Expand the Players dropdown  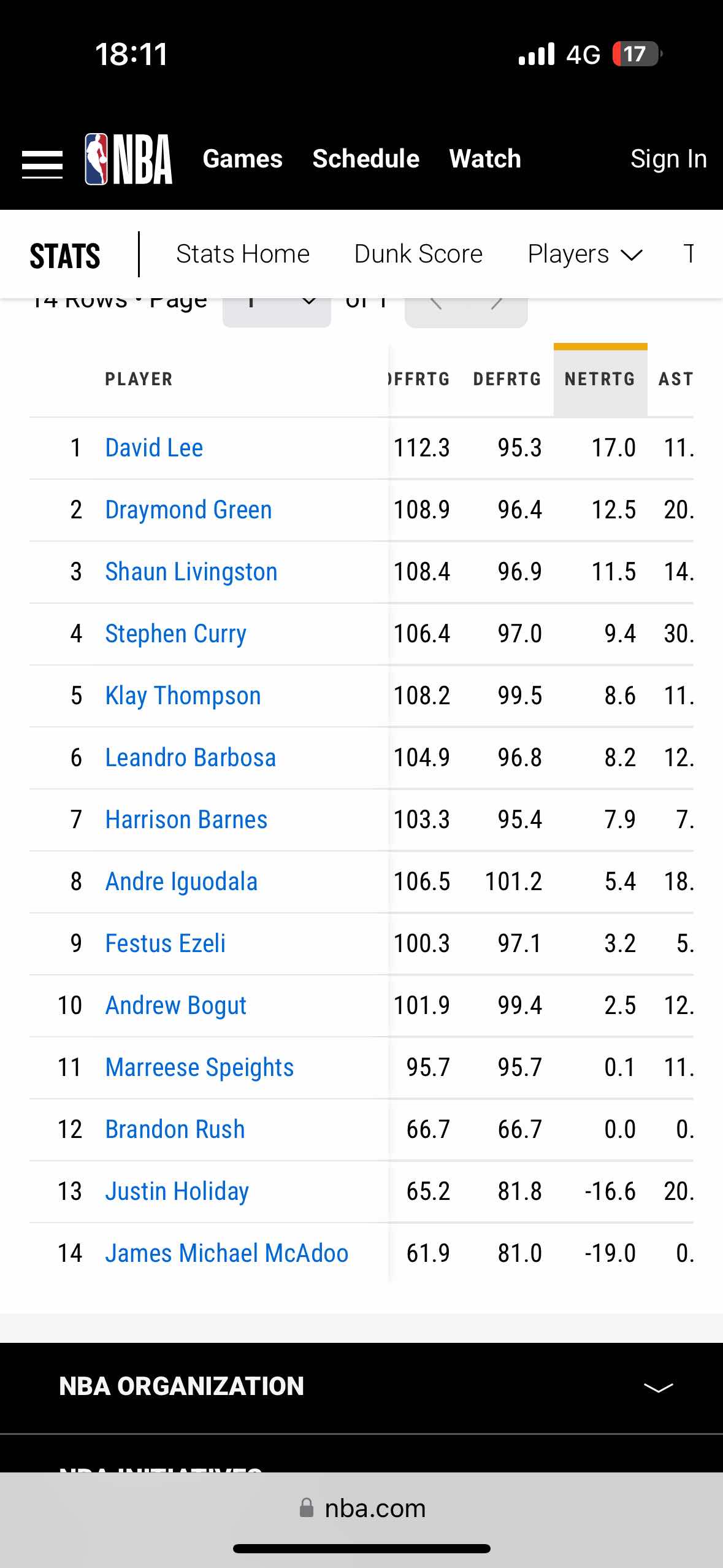(585, 254)
